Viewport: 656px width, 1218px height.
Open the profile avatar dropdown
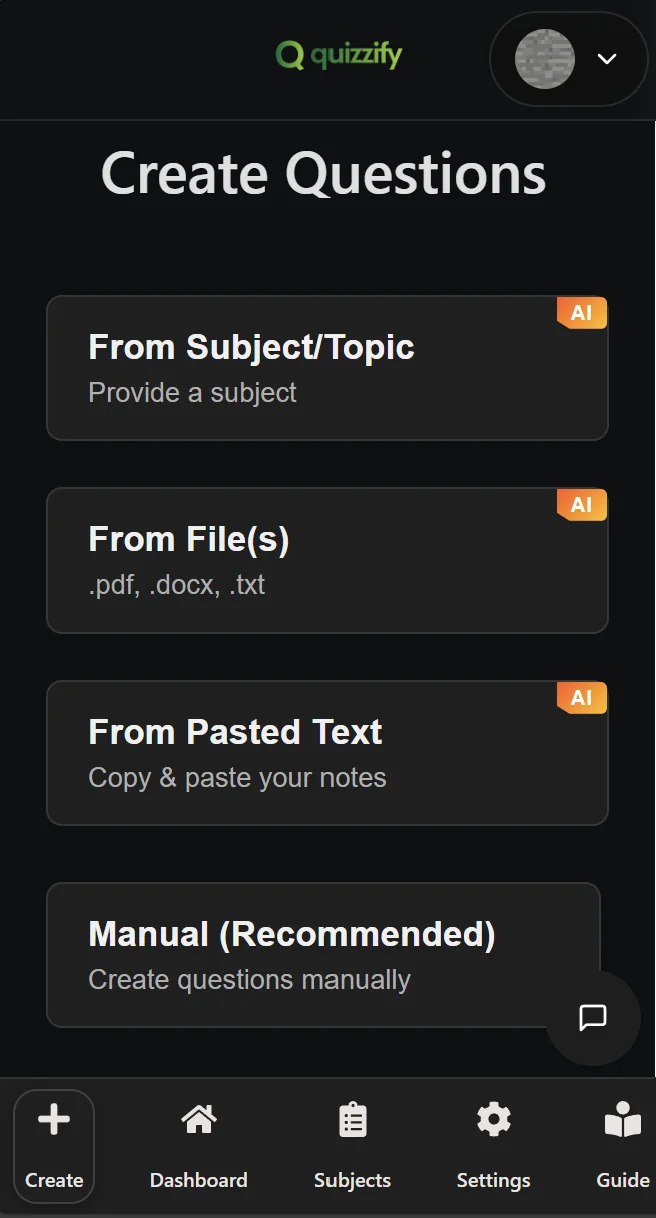pyautogui.click(x=568, y=59)
